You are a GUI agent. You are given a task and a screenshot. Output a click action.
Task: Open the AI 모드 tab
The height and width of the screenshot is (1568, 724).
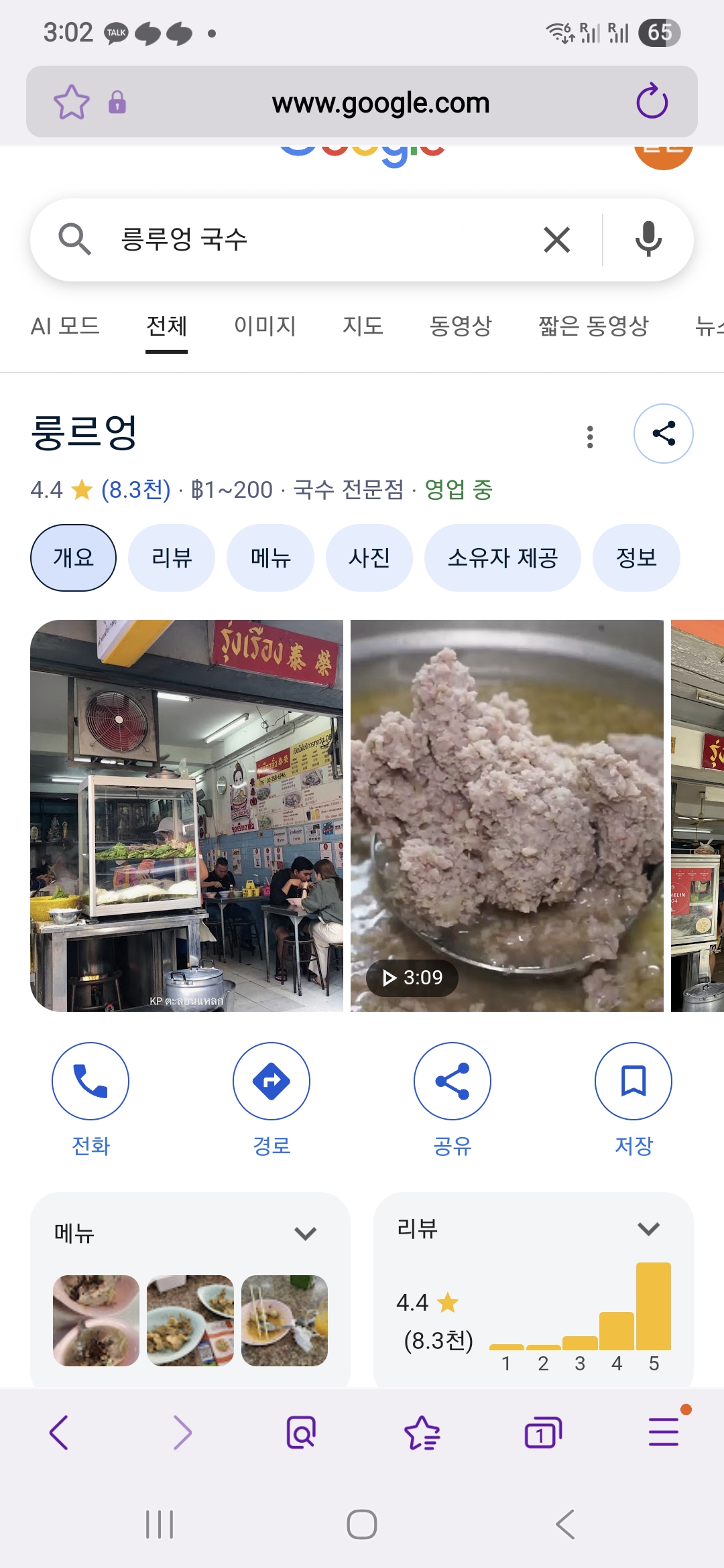[65, 326]
